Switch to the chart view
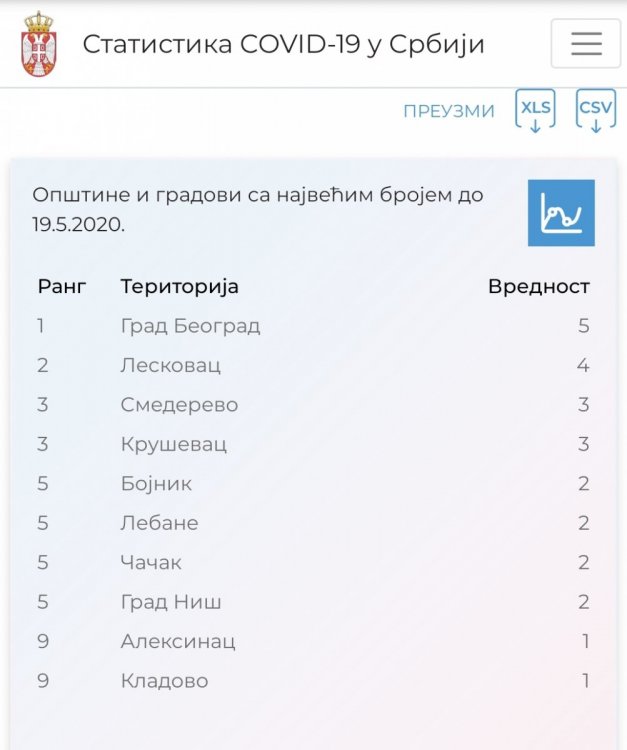The height and width of the screenshot is (750, 627). 561,213
